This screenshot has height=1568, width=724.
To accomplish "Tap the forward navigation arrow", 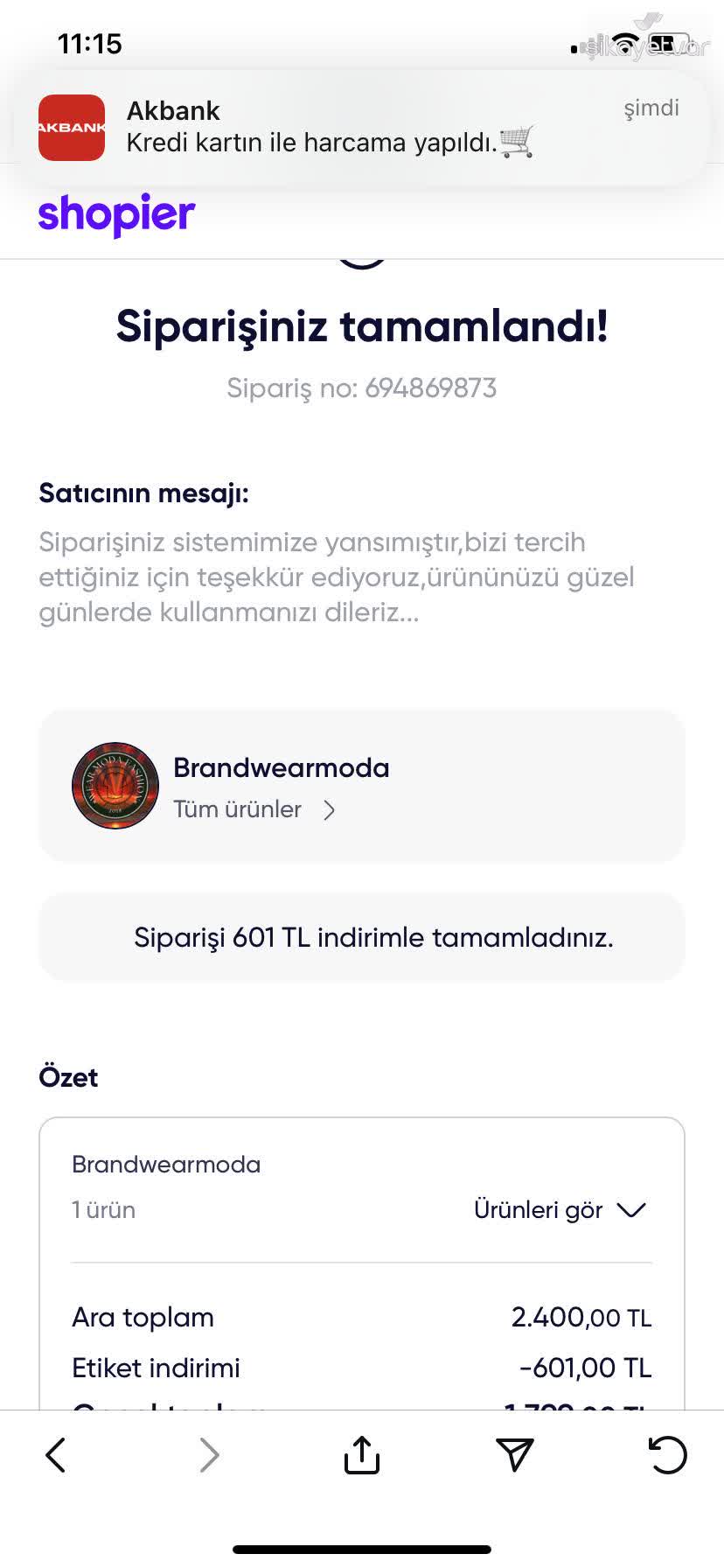I will pos(208,1455).
